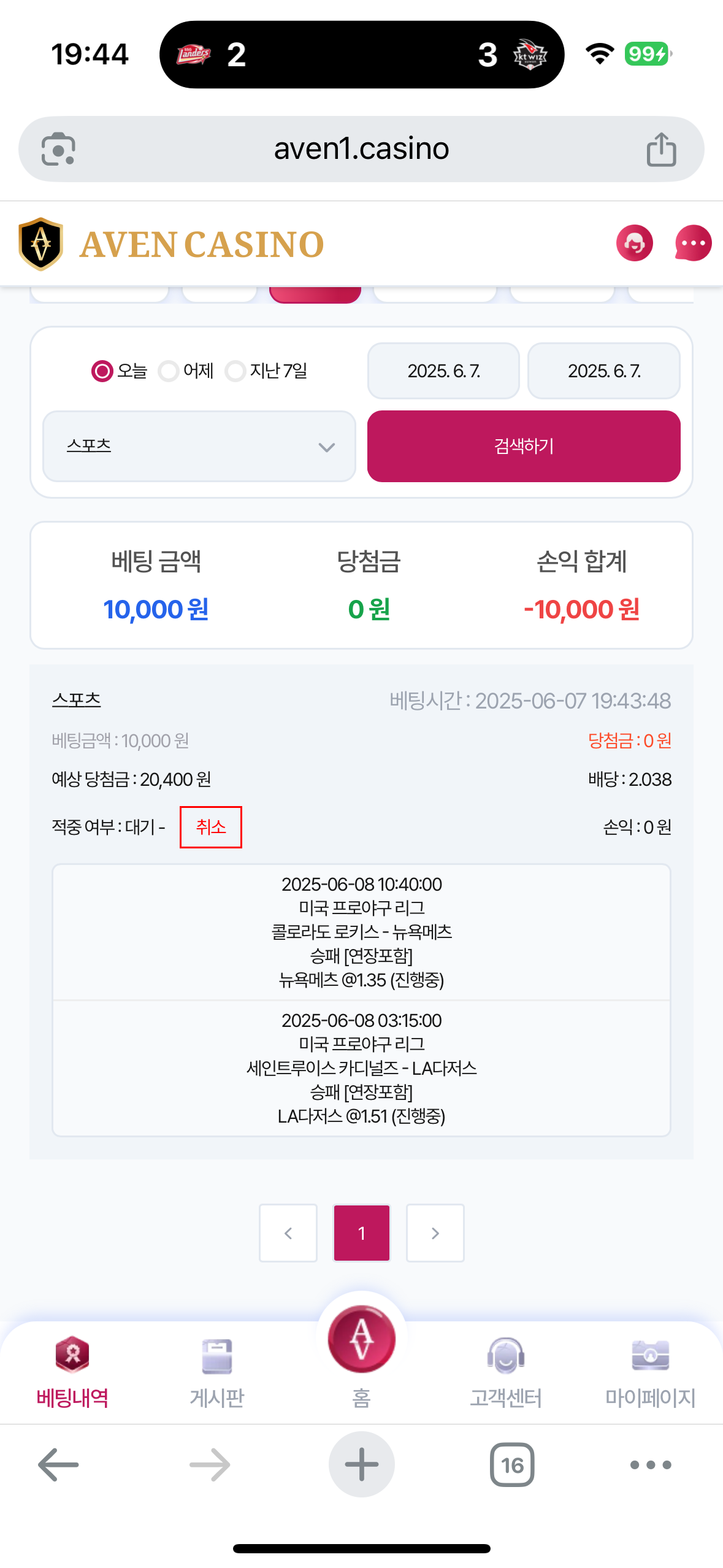Cancel the bet with the 취소 button
Image resolution: width=723 pixels, height=1568 pixels.
pos(210,827)
